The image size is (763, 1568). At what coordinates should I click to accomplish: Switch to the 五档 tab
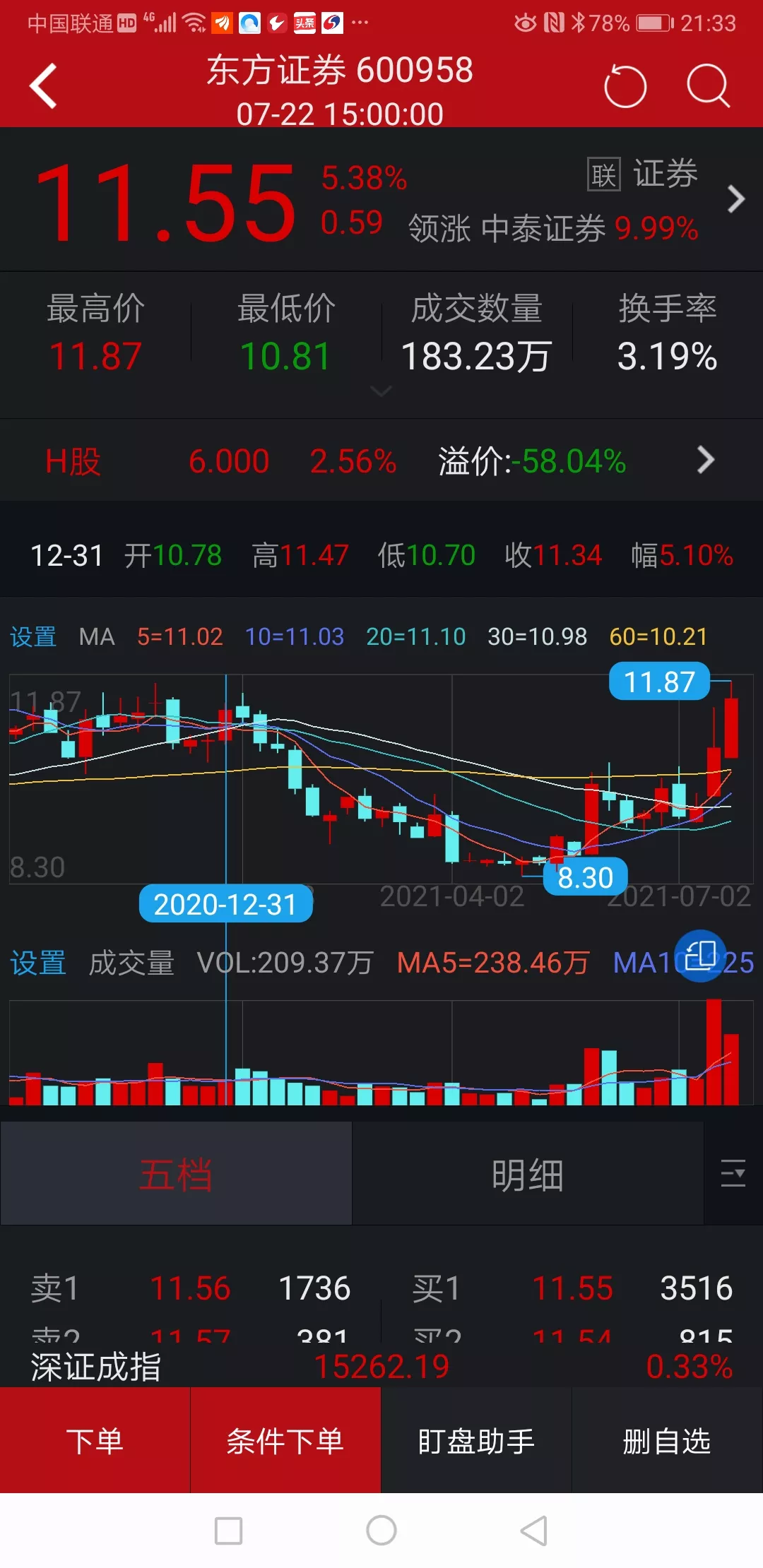pyautogui.click(x=176, y=1175)
